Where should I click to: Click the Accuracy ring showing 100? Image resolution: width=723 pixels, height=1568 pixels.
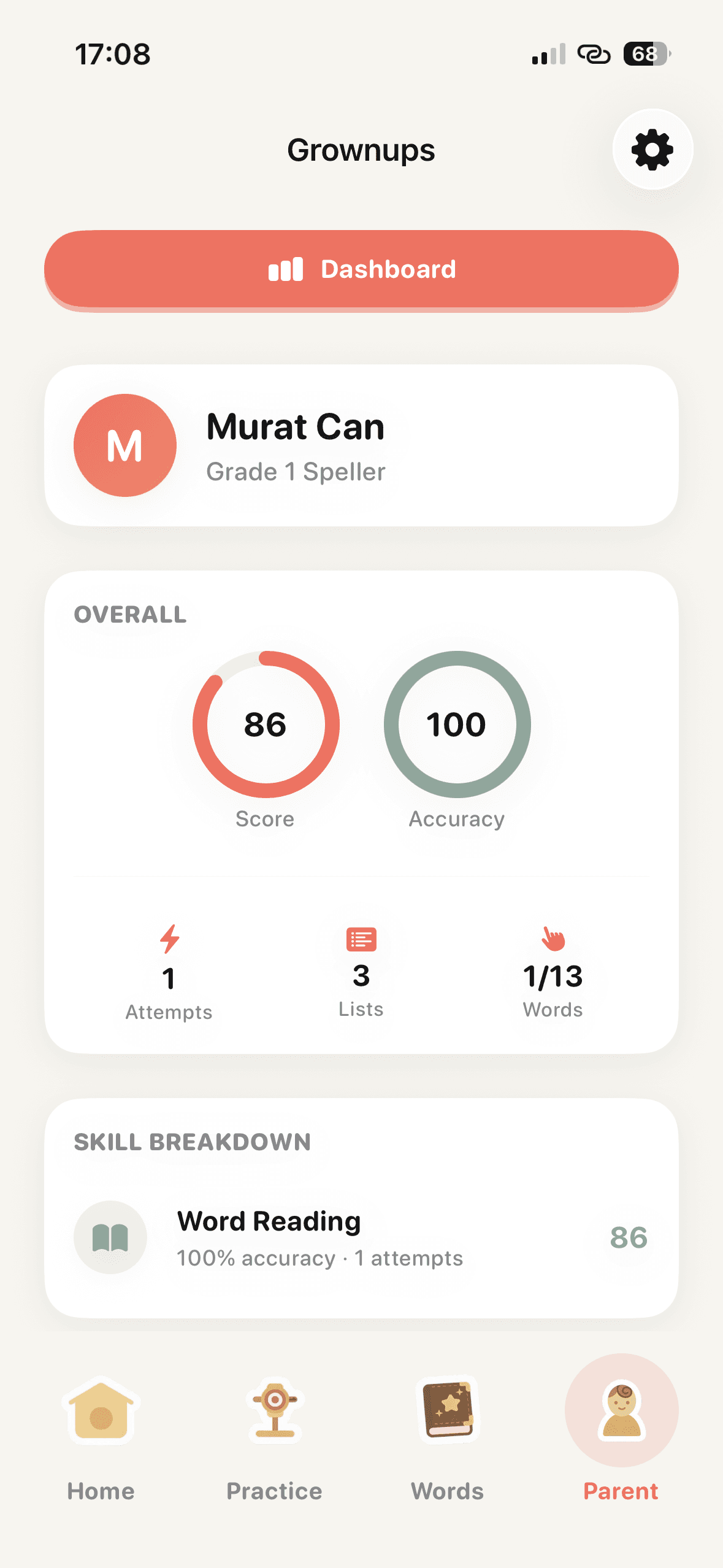point(456,724)
